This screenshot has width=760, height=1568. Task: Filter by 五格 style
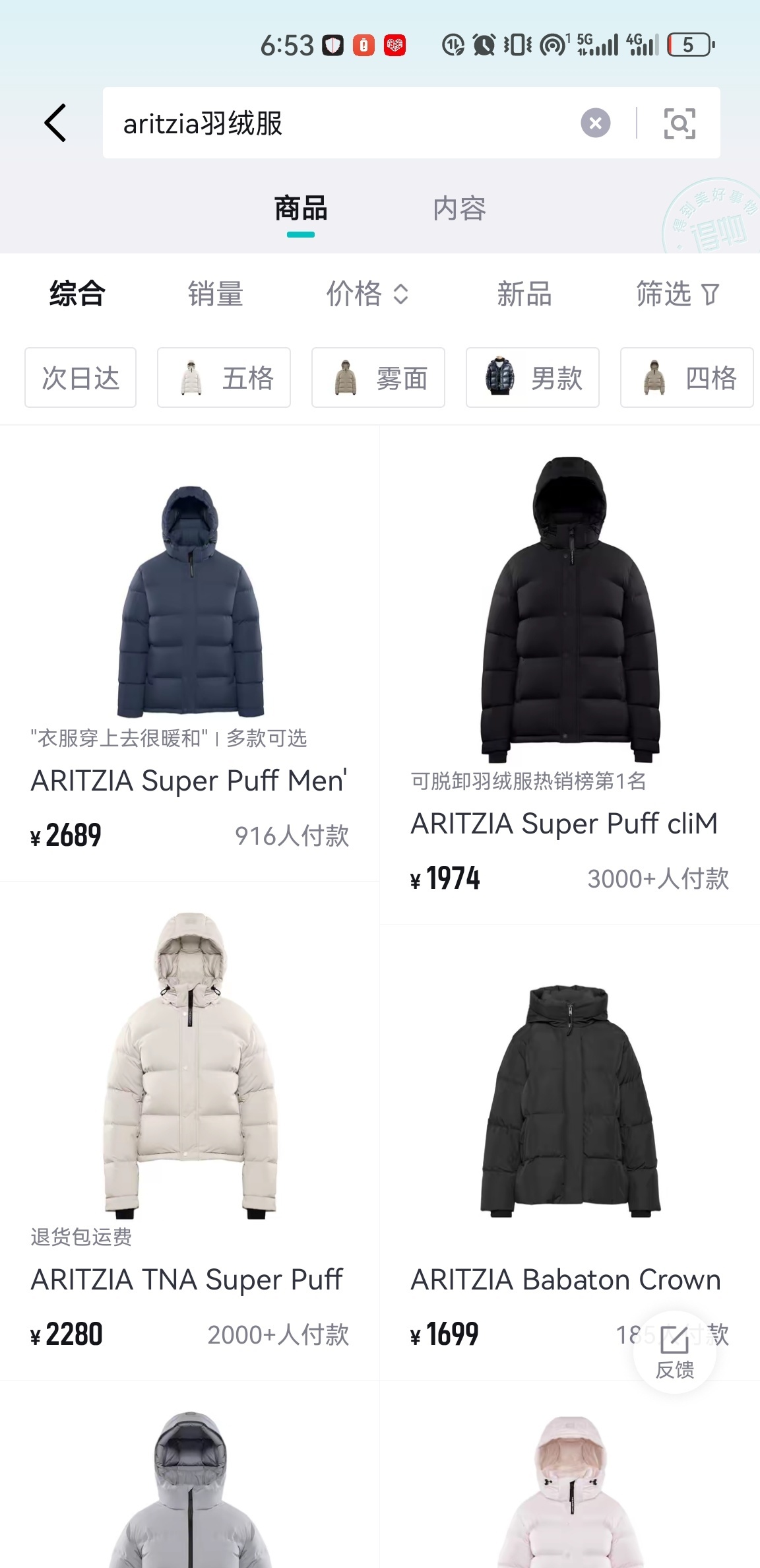[x=224, y=378]
